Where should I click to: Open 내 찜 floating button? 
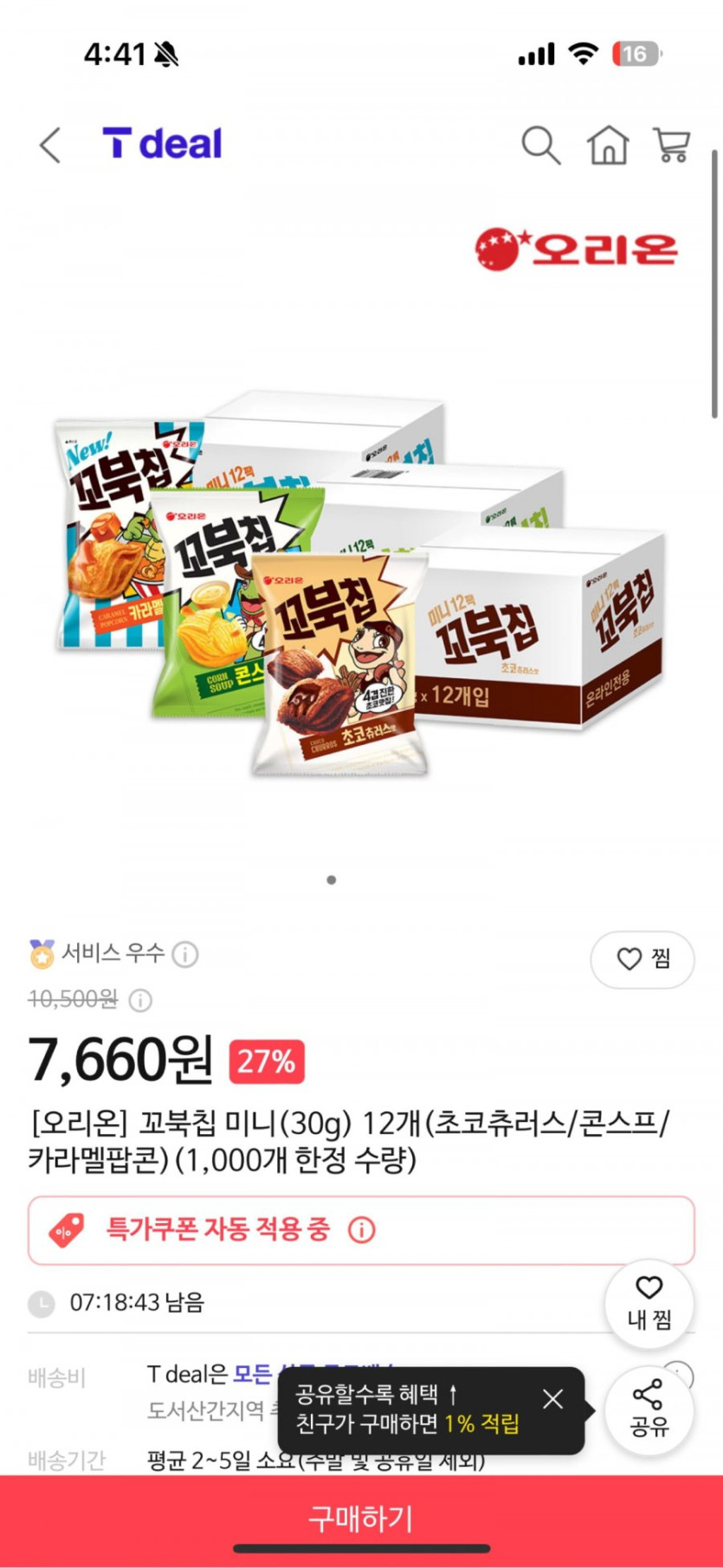(x=649, y=1302)
